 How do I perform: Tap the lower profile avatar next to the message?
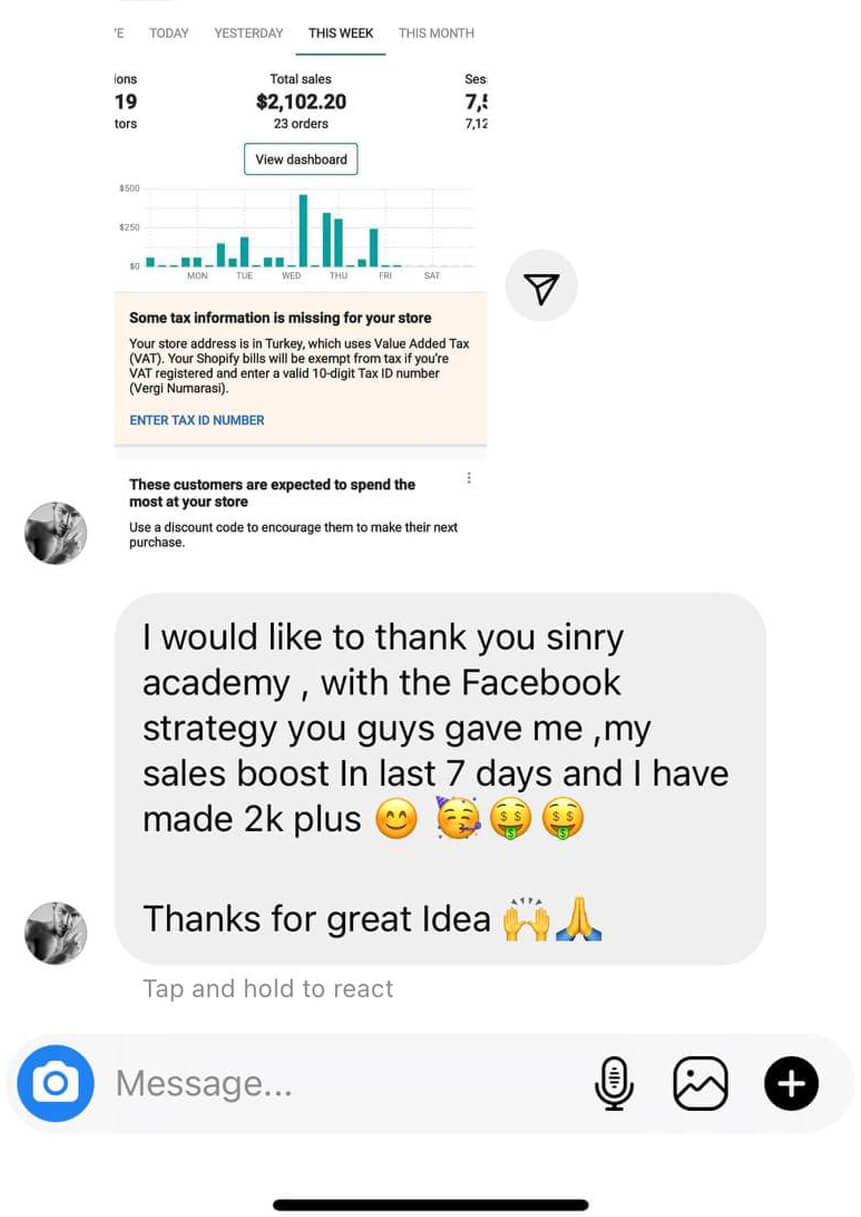55,932
